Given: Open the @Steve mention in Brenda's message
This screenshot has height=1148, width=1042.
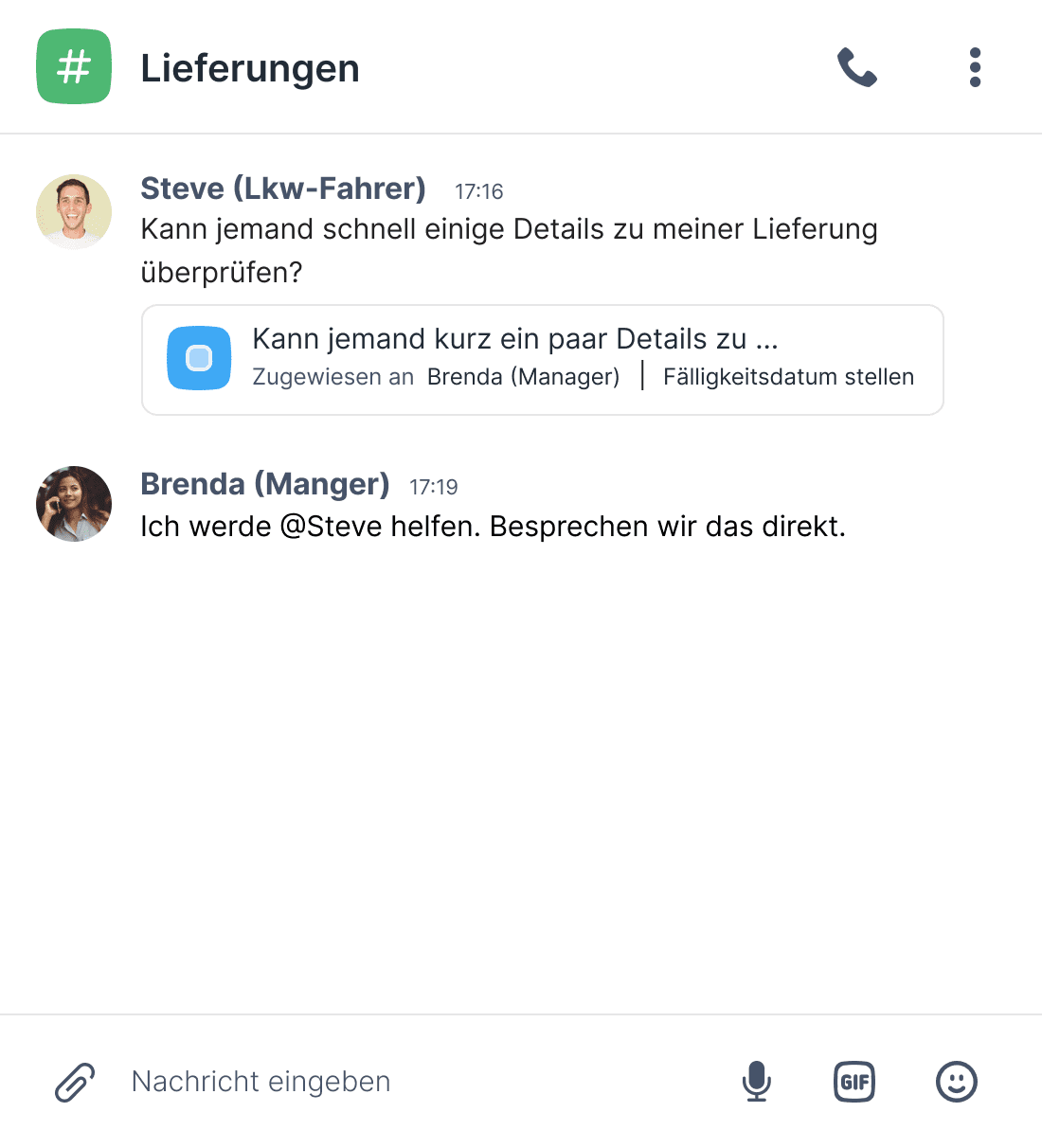Looking at the screenshot, I should coord(333,526).
